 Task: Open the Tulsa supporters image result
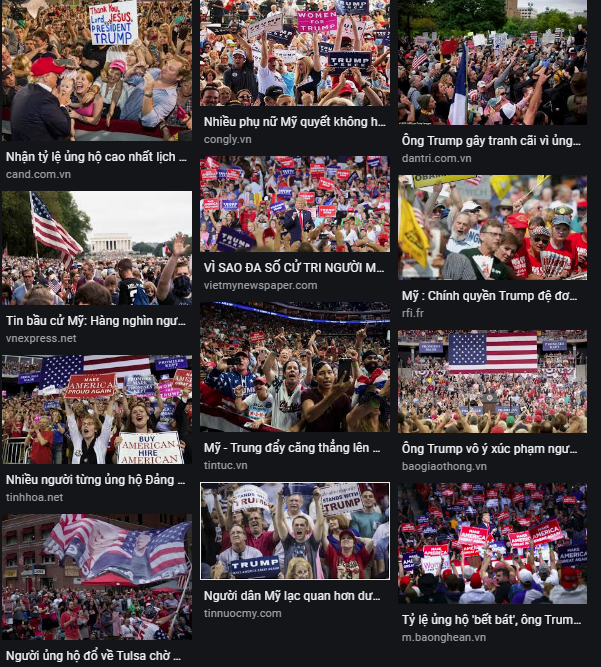click(96, 577)
